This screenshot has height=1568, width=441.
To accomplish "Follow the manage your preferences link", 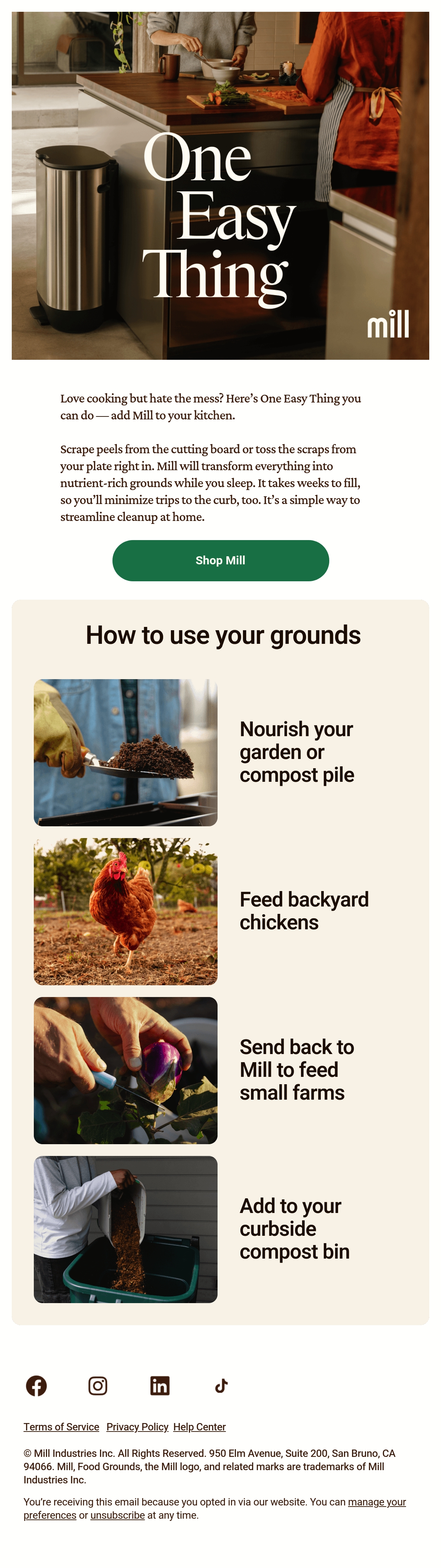I will [x=214, y=1508].
